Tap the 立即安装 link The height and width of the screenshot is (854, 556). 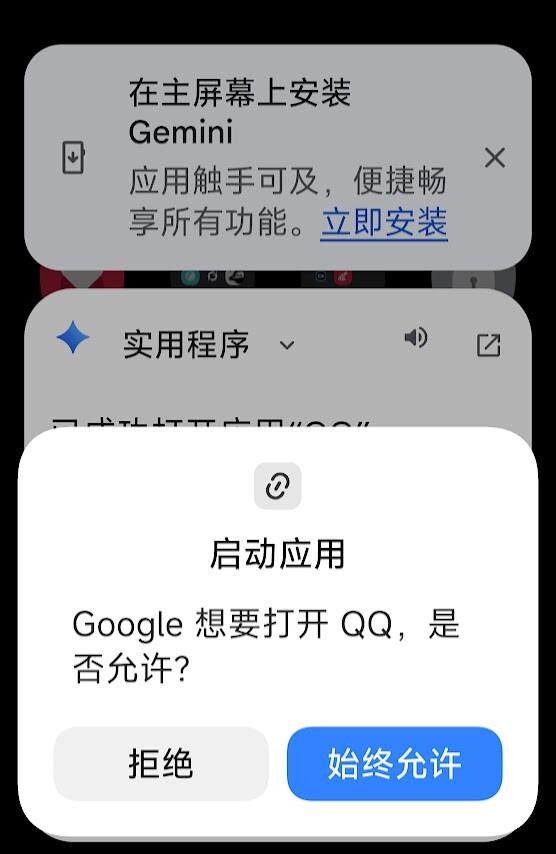point(384,222)
